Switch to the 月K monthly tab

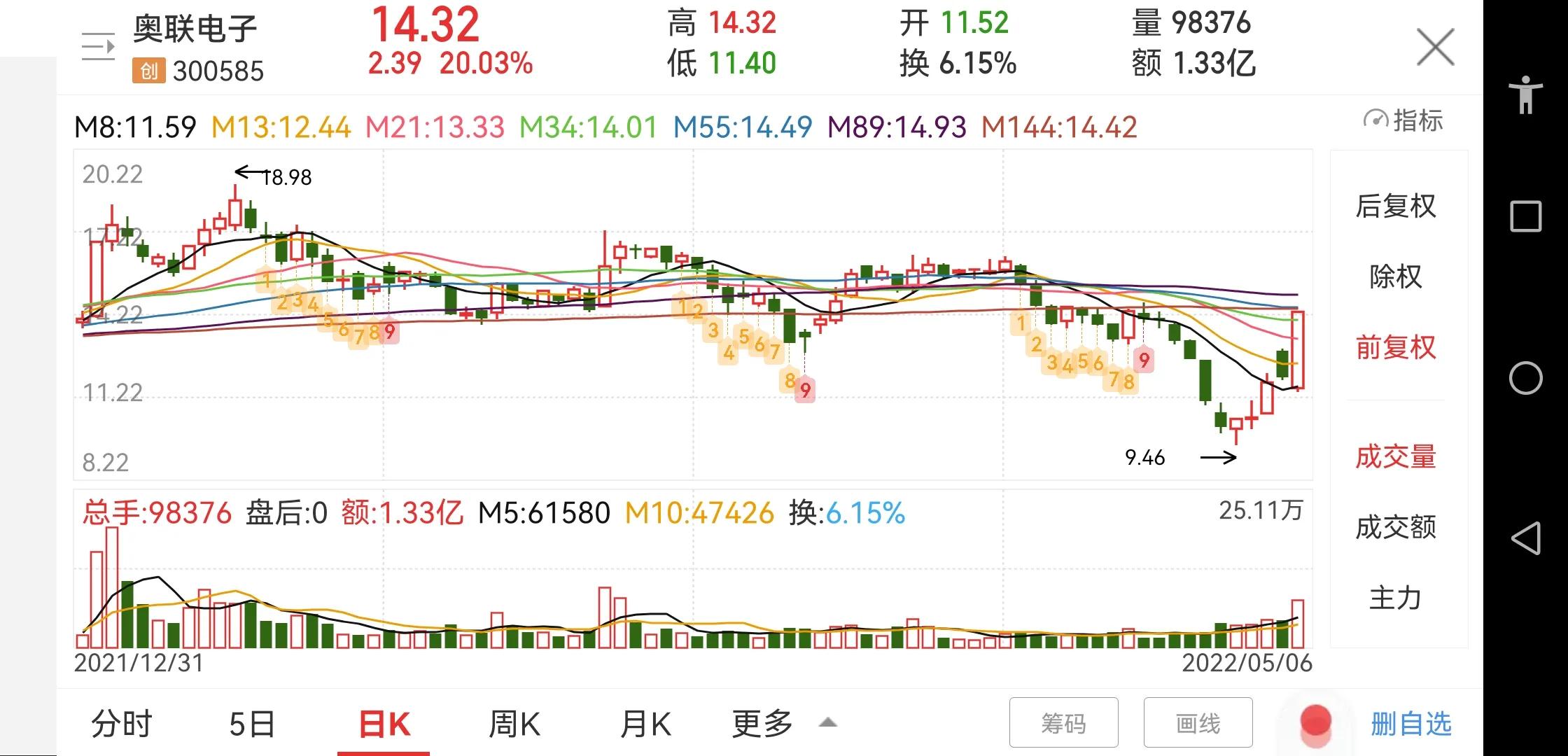[x=645, y=724]
